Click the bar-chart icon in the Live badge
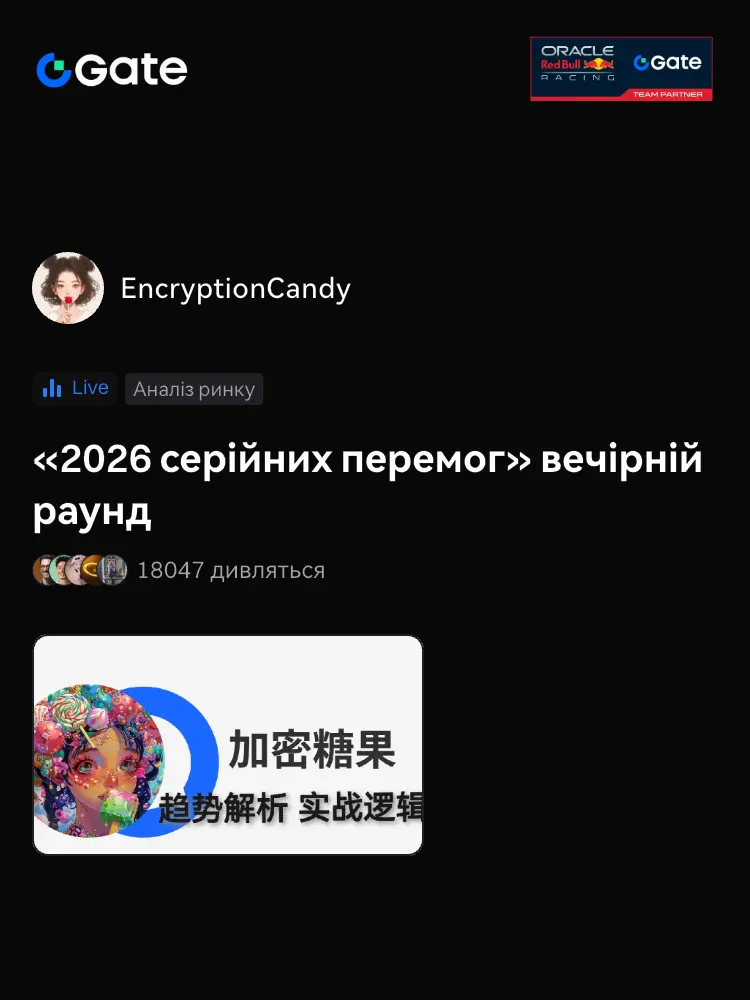 [x=52, y=388]
